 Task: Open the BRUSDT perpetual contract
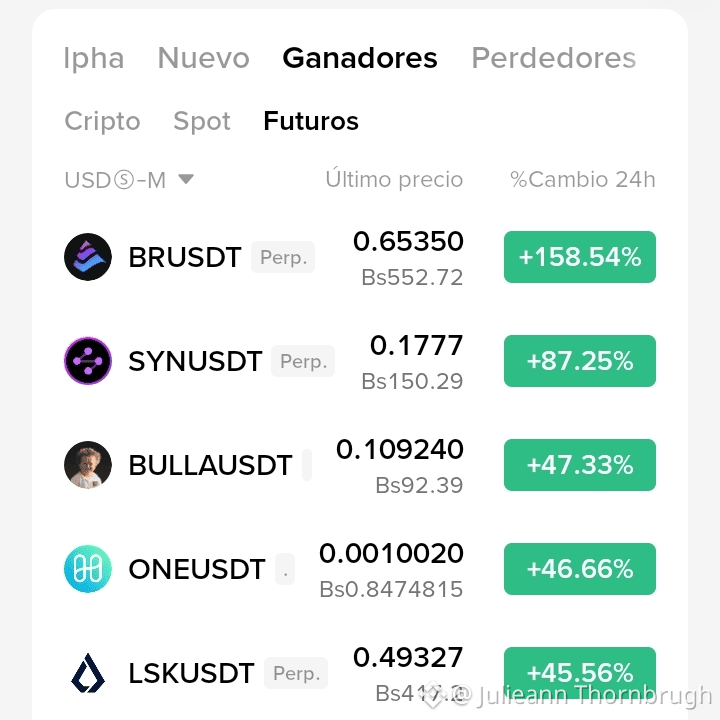360,257
